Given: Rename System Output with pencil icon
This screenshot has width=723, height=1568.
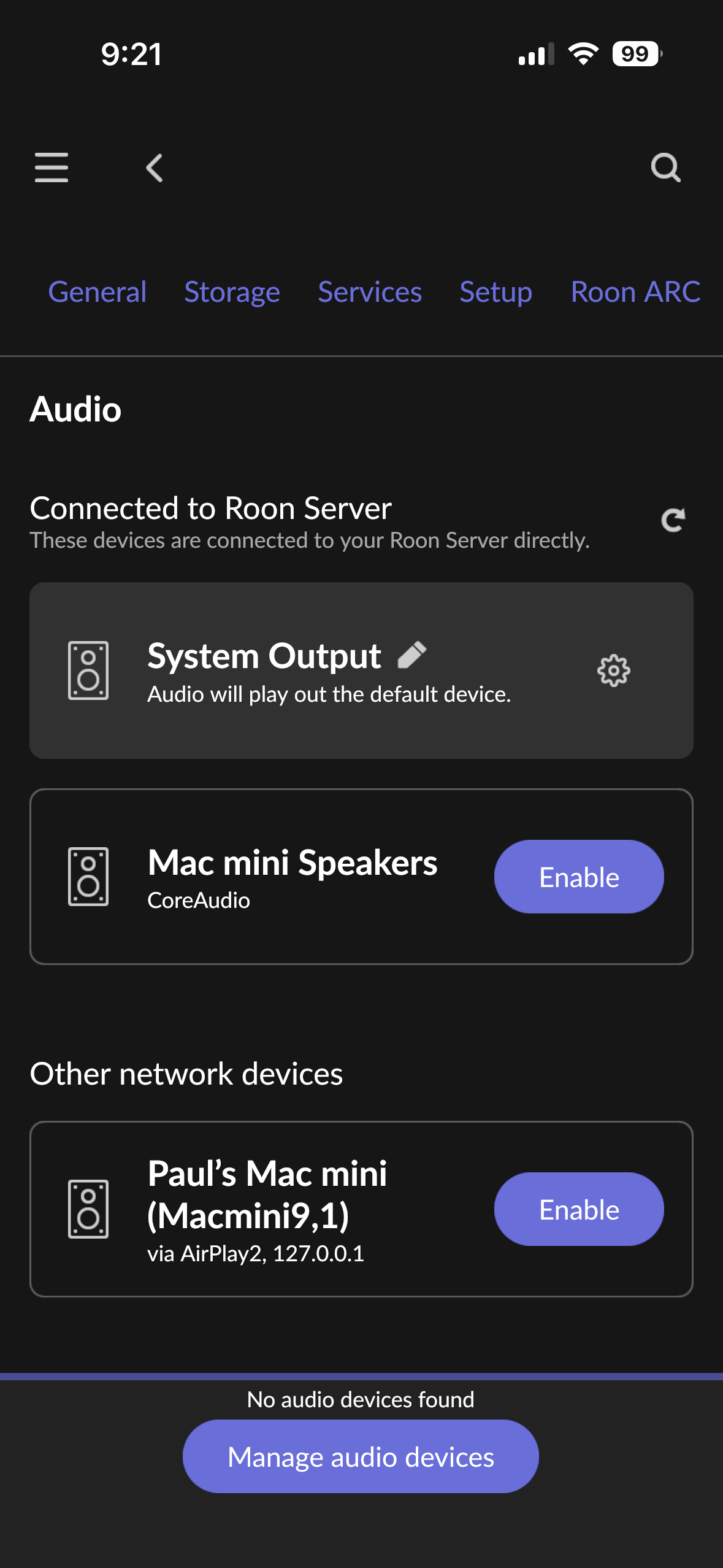Looking at the screenshot, I should (412, 655).
